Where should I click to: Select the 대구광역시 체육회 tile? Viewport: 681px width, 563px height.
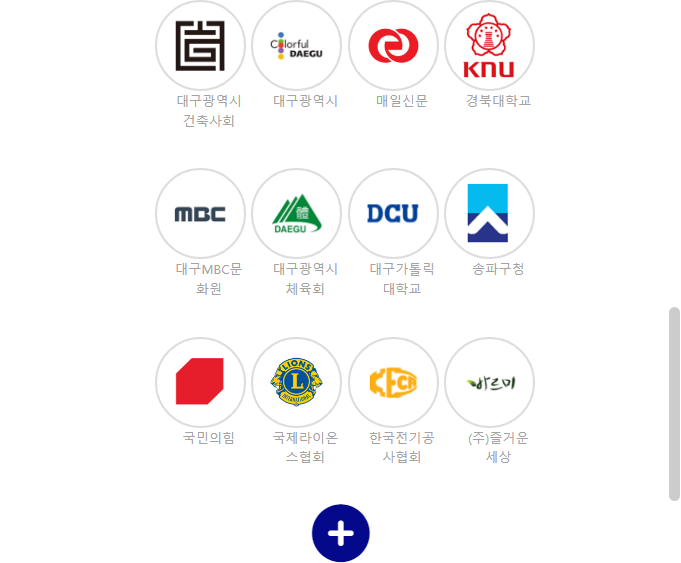(297, 213)
